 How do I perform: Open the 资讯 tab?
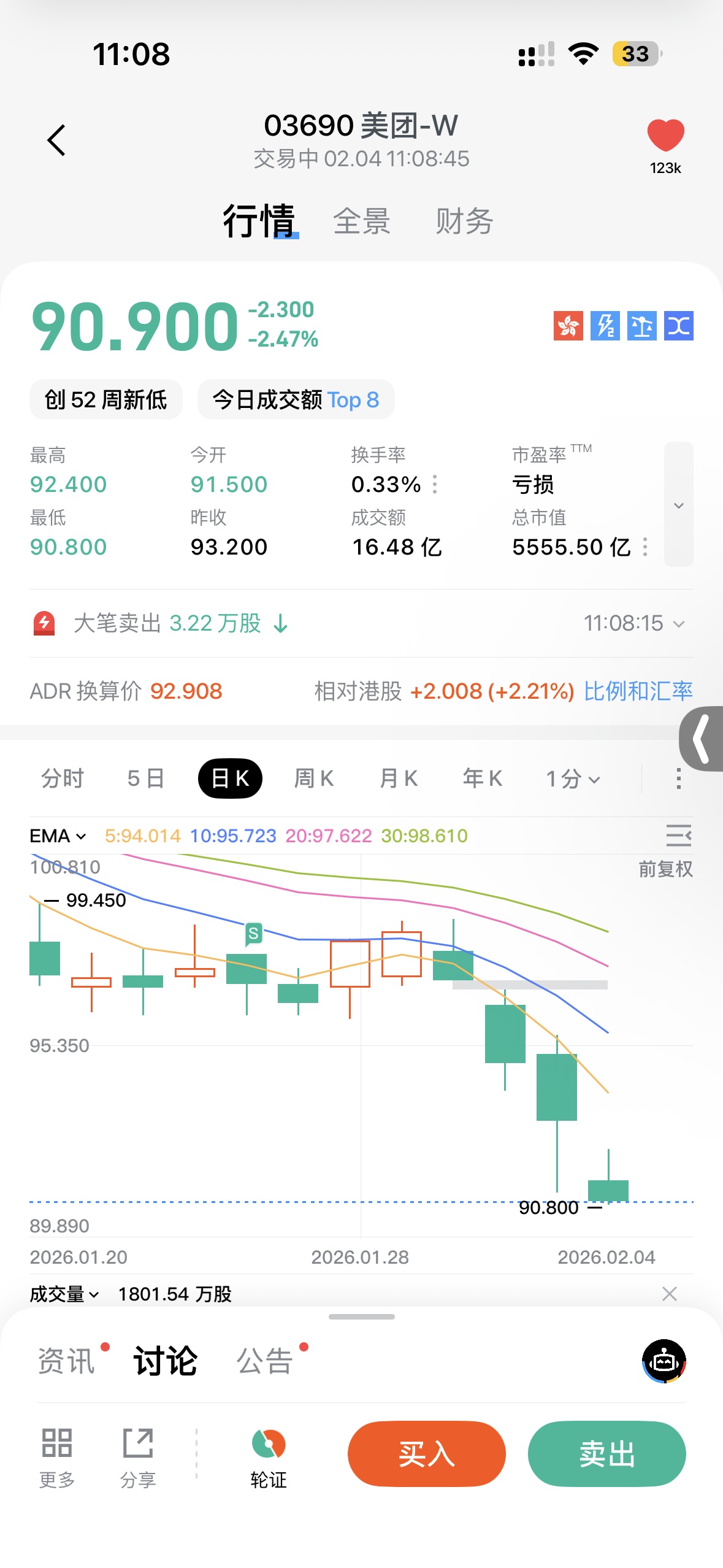67,1361
